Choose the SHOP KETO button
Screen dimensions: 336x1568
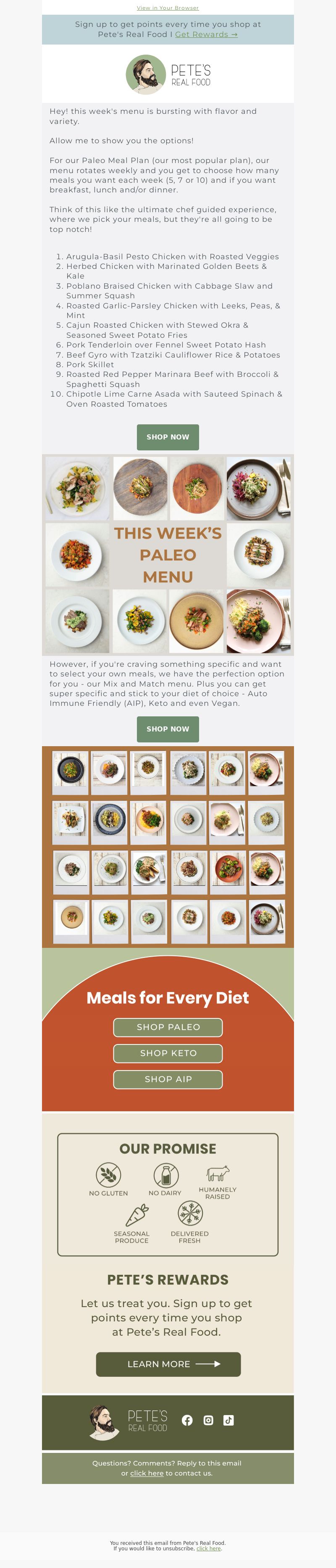(x=168, y=1053)
